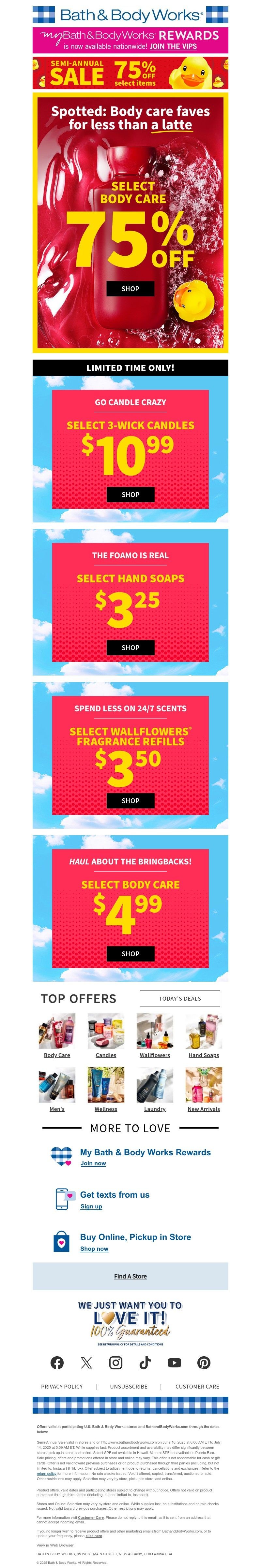261x1568 pixels.
Task: Tap JOIN THE VIPS rewards link
Action: point(173,46)
